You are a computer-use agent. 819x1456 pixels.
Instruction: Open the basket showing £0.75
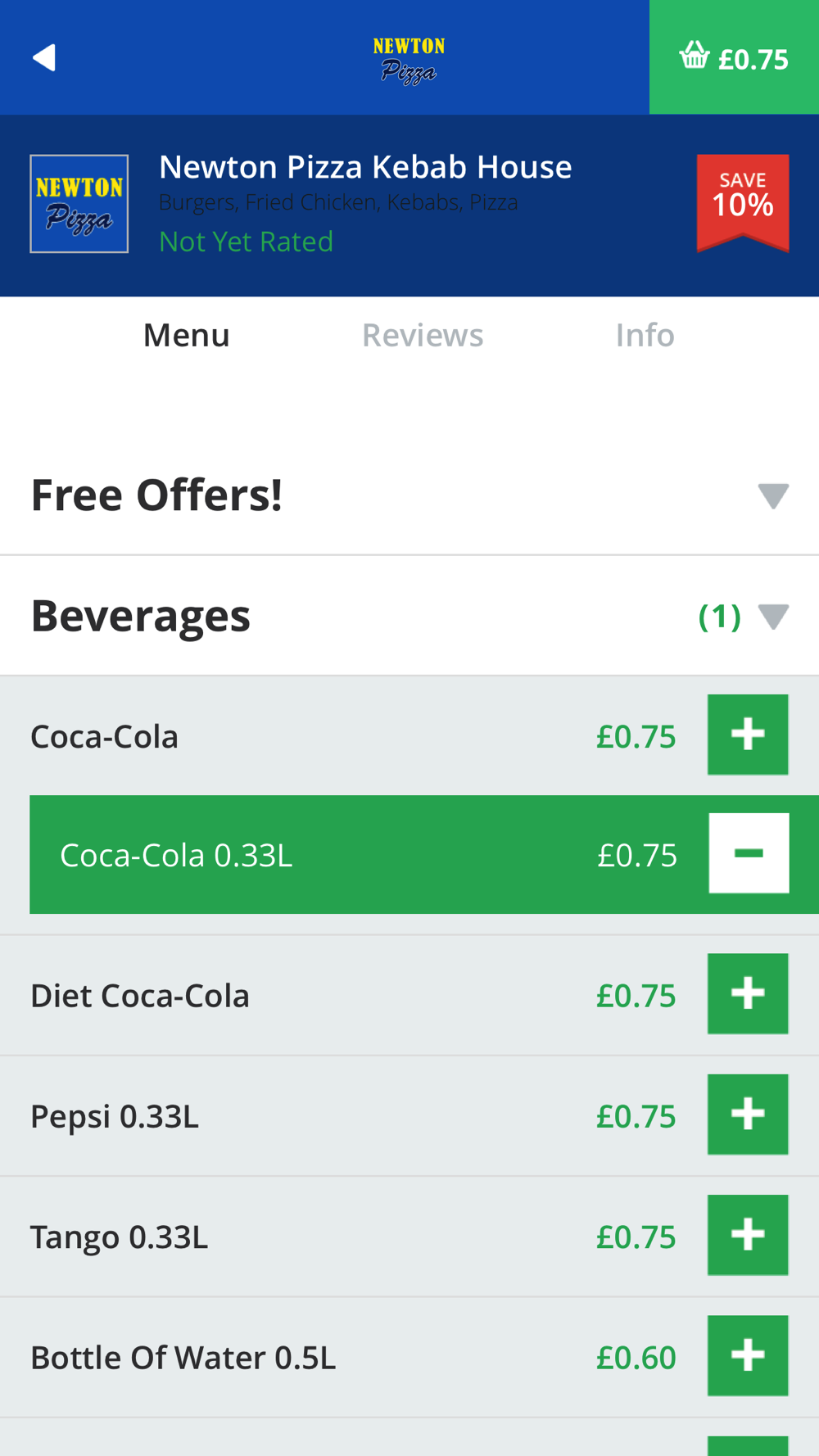coord(734,57)
